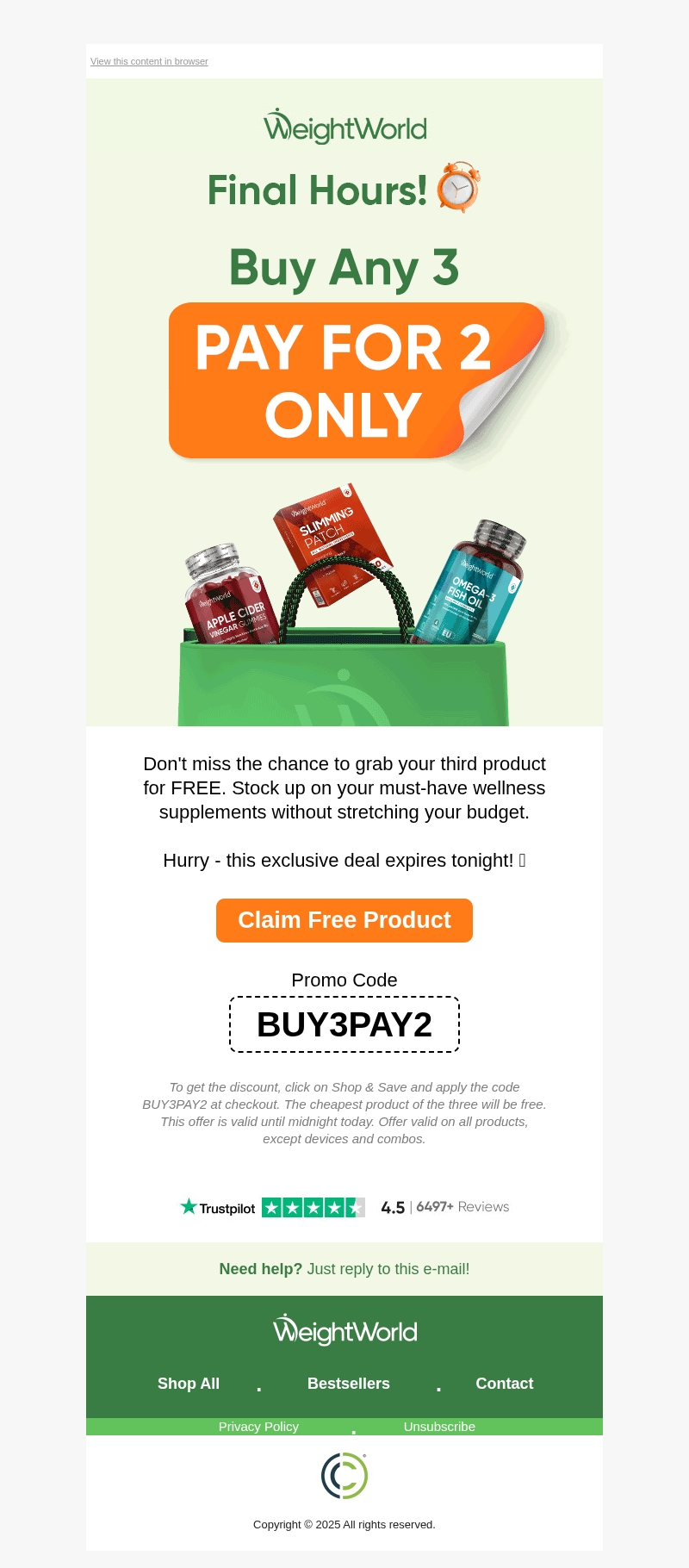
Task: Open the Contact footer link
Action: [504, 1384]
